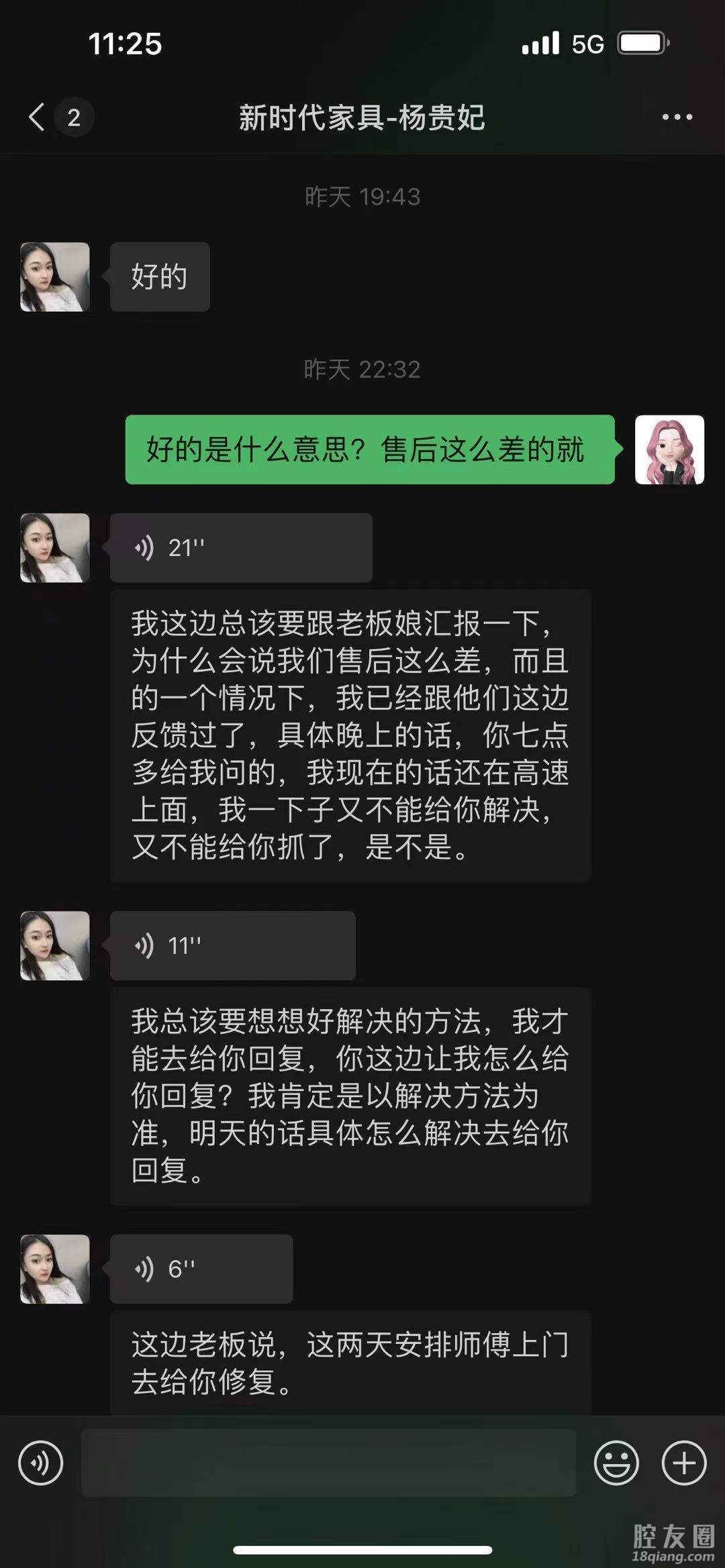Open the emoji sticker panel
Viewport: 725px width, 1568px height.
click(616, 1463)
